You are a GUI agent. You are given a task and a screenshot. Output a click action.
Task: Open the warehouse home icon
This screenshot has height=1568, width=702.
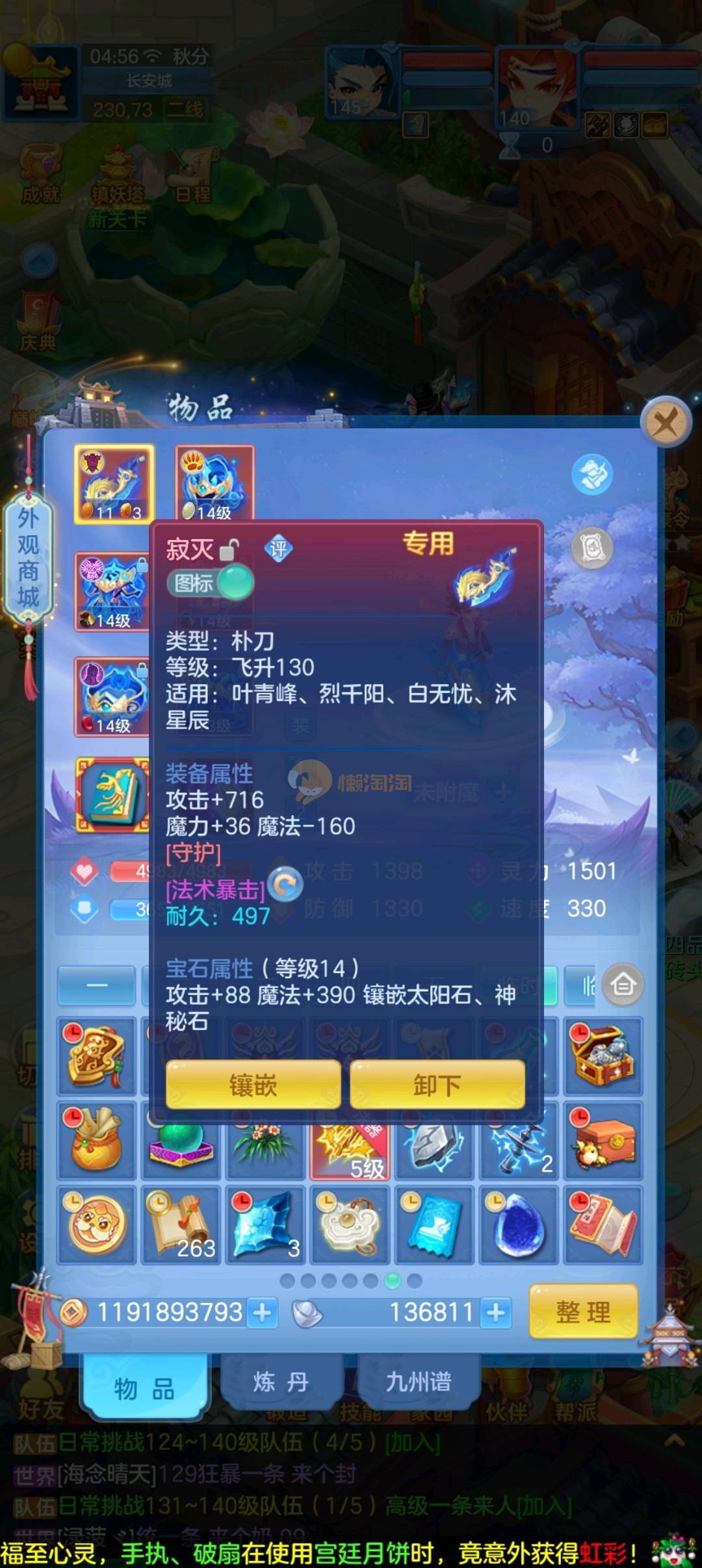622,985
